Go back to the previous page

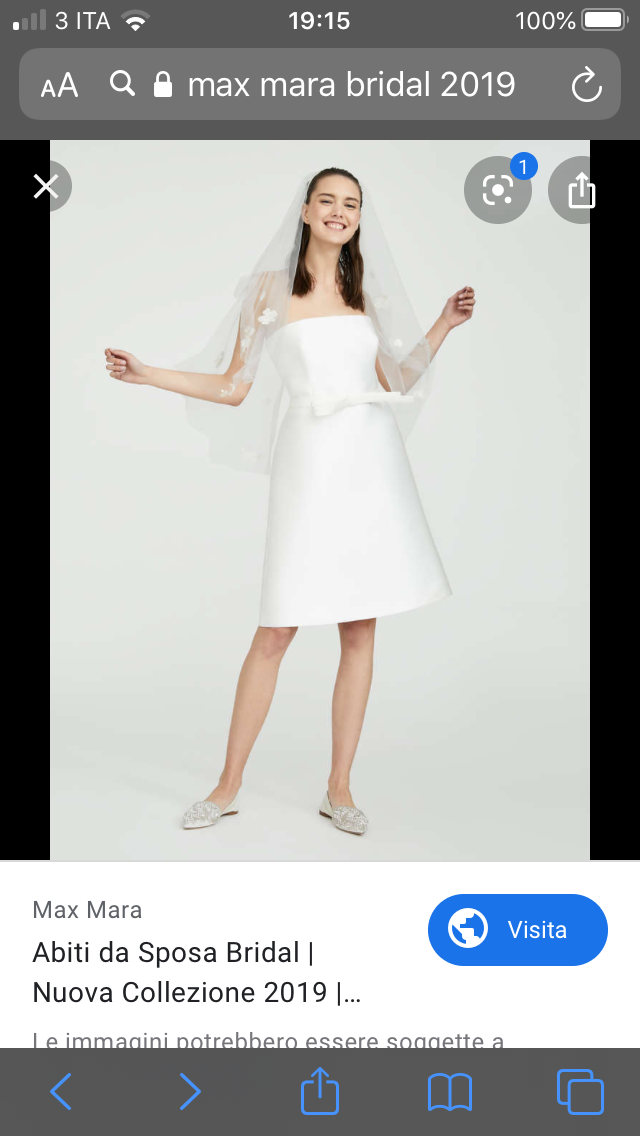tap(61, 1092)
